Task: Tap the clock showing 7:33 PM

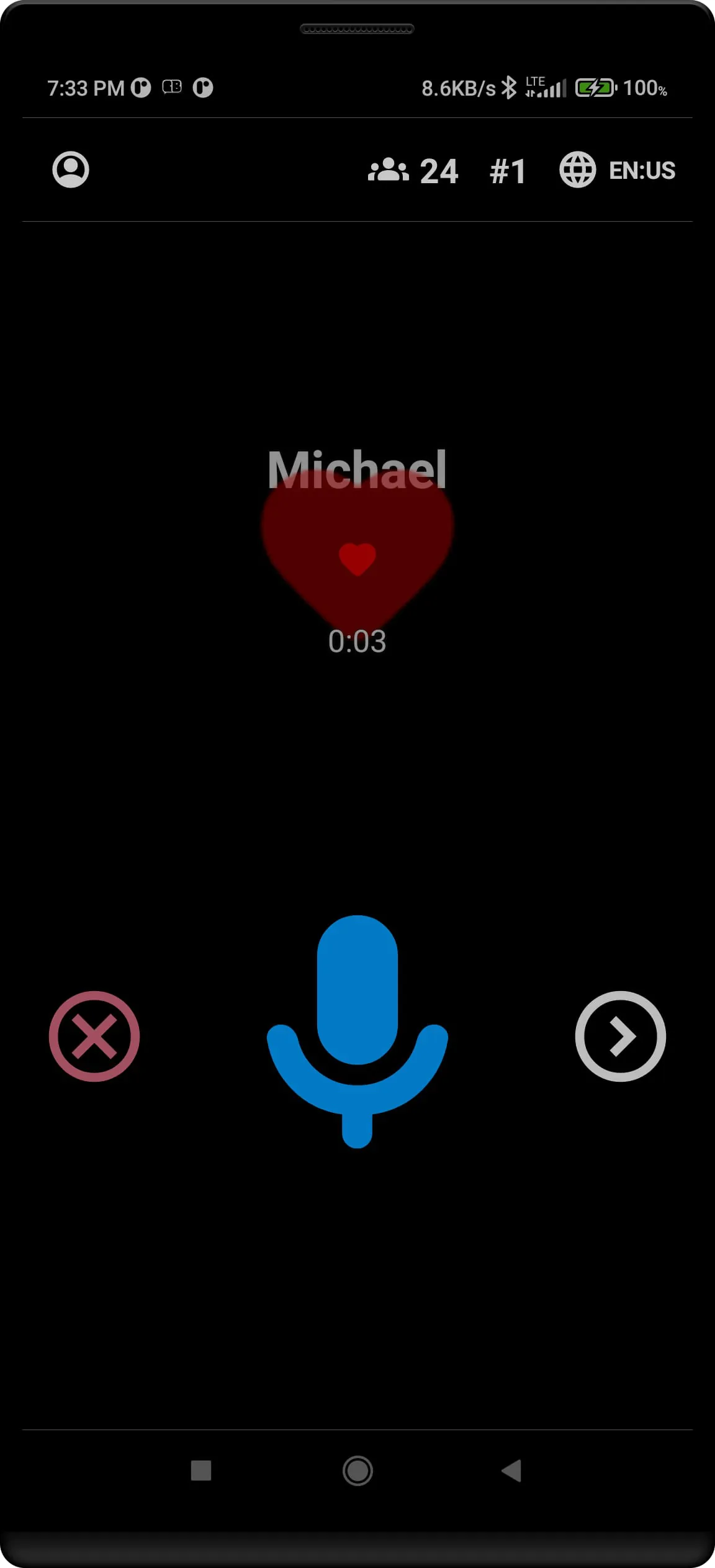Action: click(x=87, y=88)
